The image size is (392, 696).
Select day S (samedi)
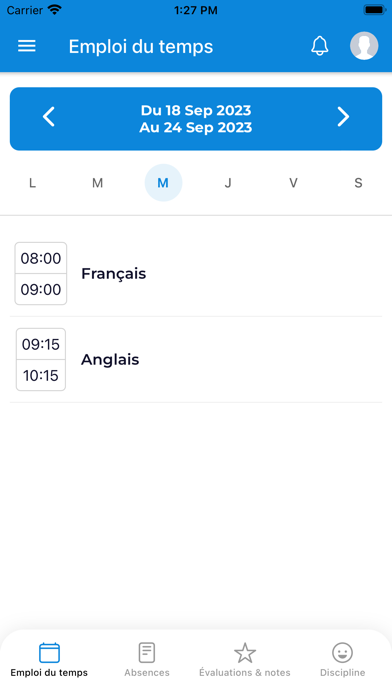coord(358,183)
